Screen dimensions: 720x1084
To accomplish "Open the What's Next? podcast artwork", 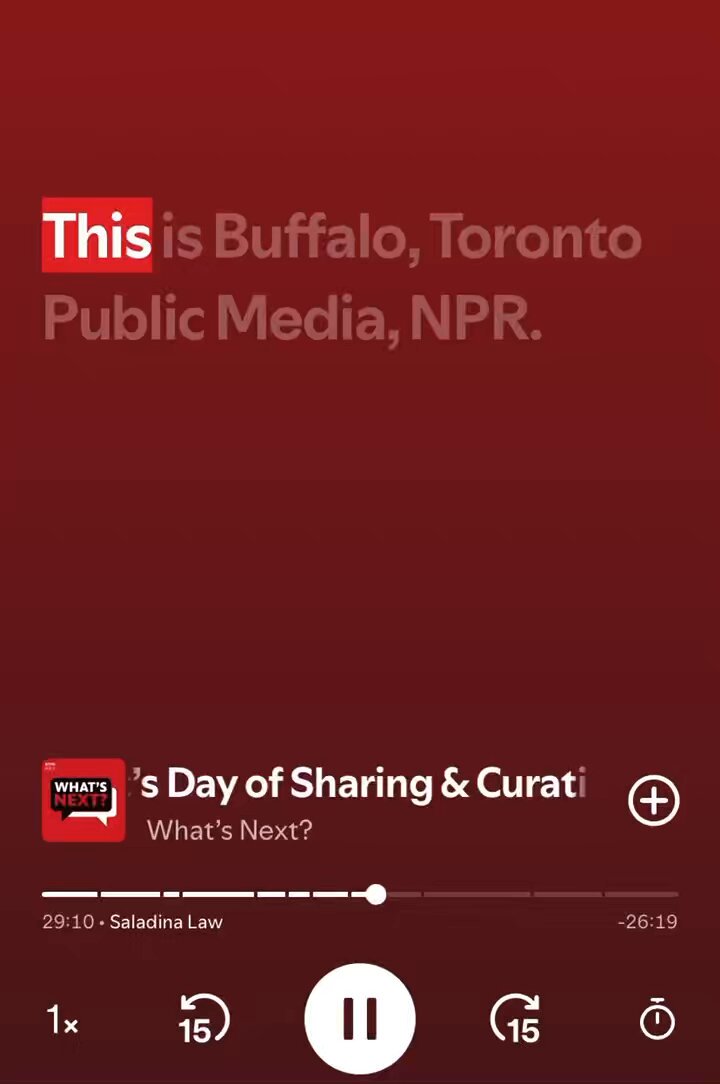I will click(84, 800).
